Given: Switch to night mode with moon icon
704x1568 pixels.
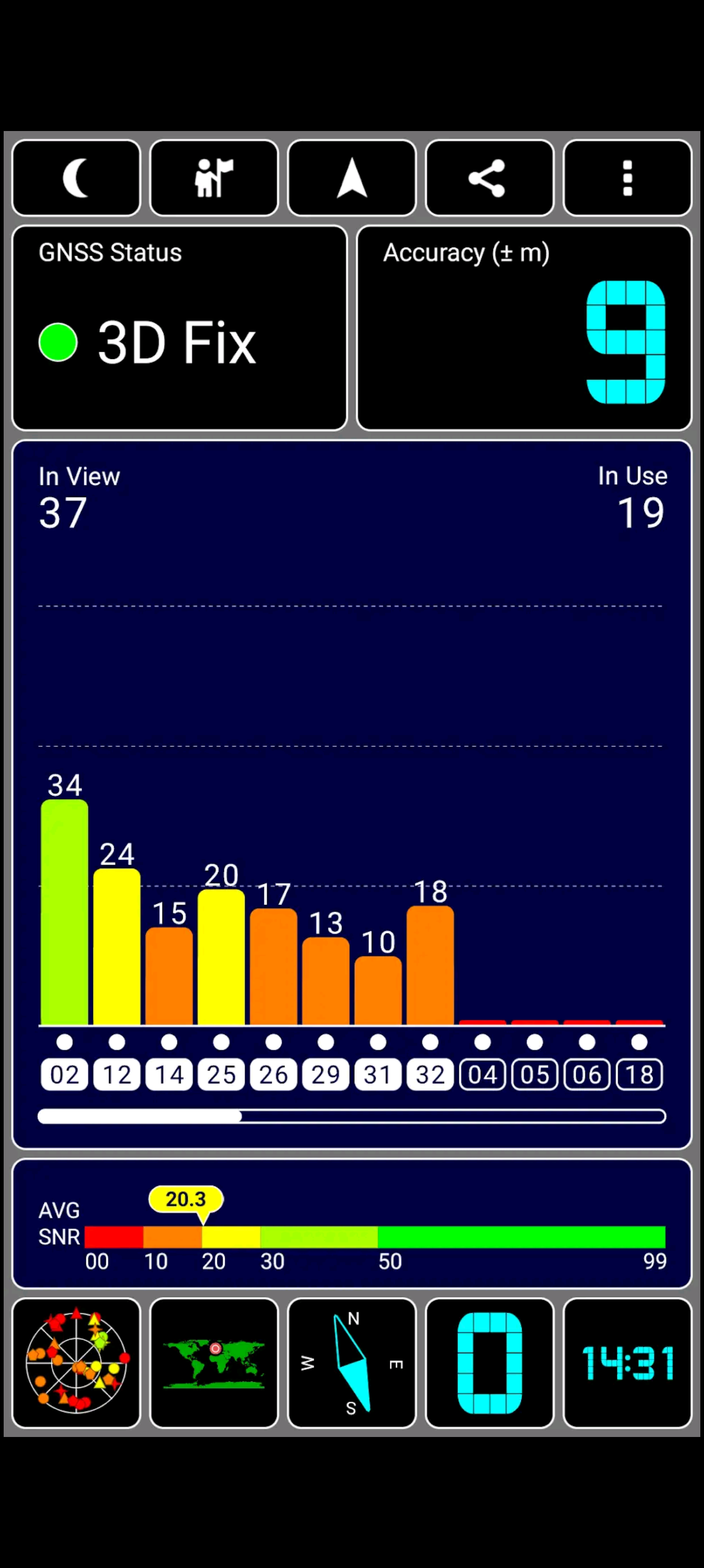Looking at the screenshot, I should coord(76,178).
